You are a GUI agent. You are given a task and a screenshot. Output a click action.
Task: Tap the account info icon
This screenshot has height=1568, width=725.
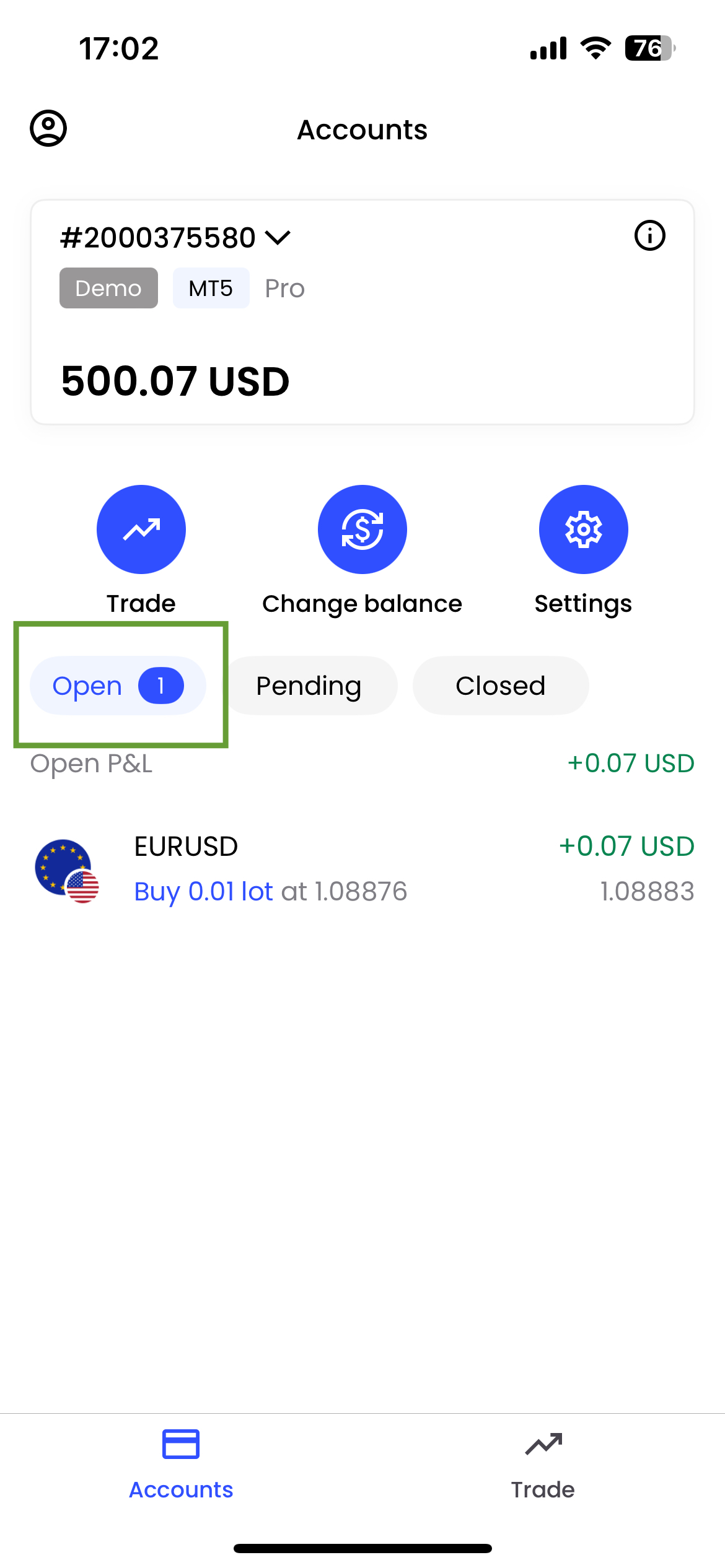point(649,235)
